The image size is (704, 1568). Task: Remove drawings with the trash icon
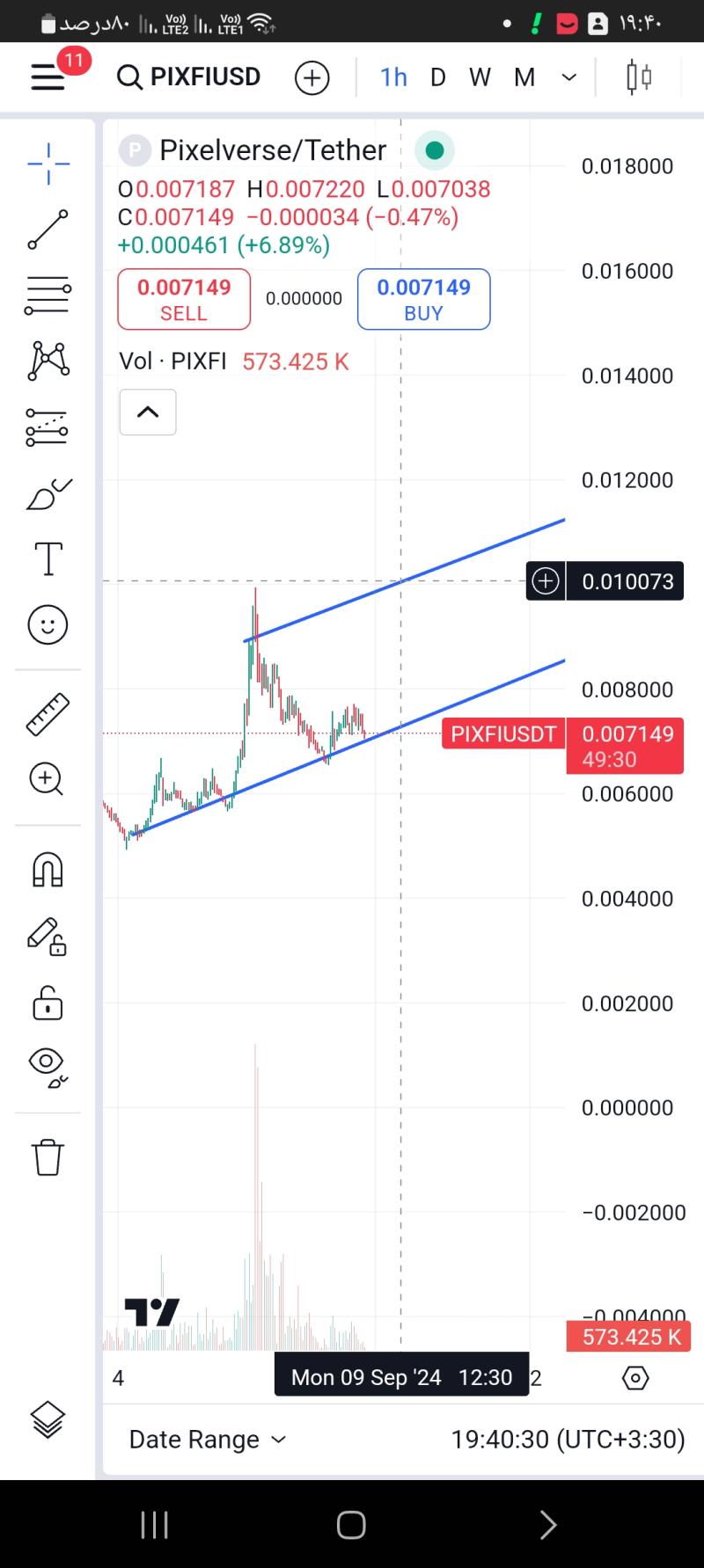coord(48,1156)
